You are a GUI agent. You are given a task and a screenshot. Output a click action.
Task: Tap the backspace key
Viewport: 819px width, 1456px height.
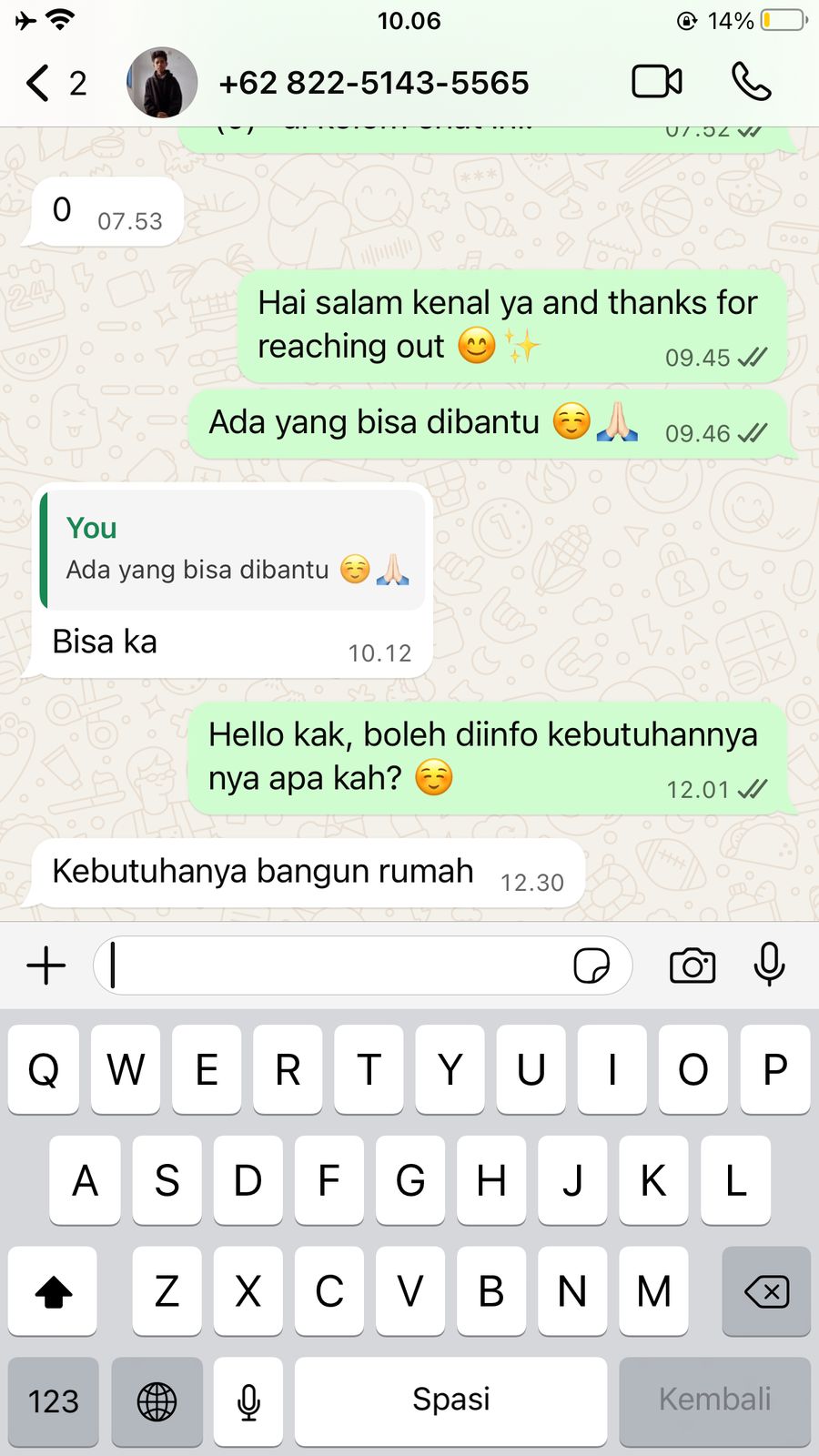tap(766, 1291)
